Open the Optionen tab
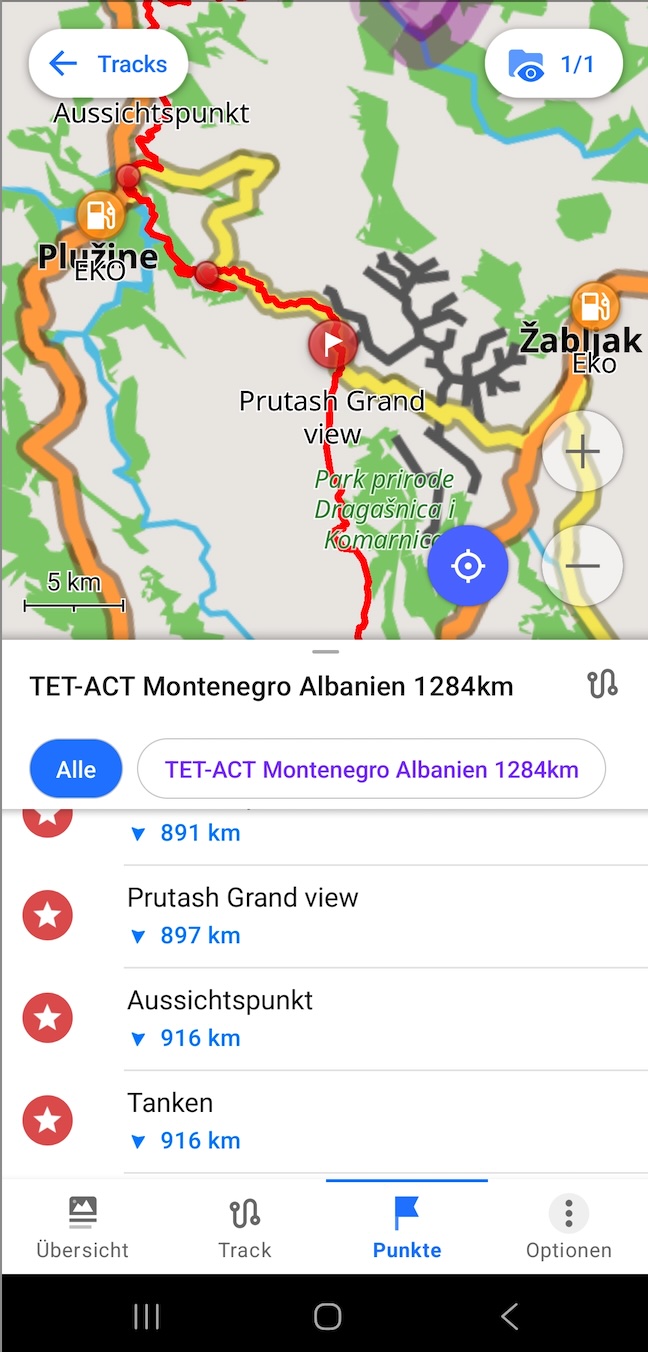Viewport: 648px width, 1352px height. (568, 1228)
